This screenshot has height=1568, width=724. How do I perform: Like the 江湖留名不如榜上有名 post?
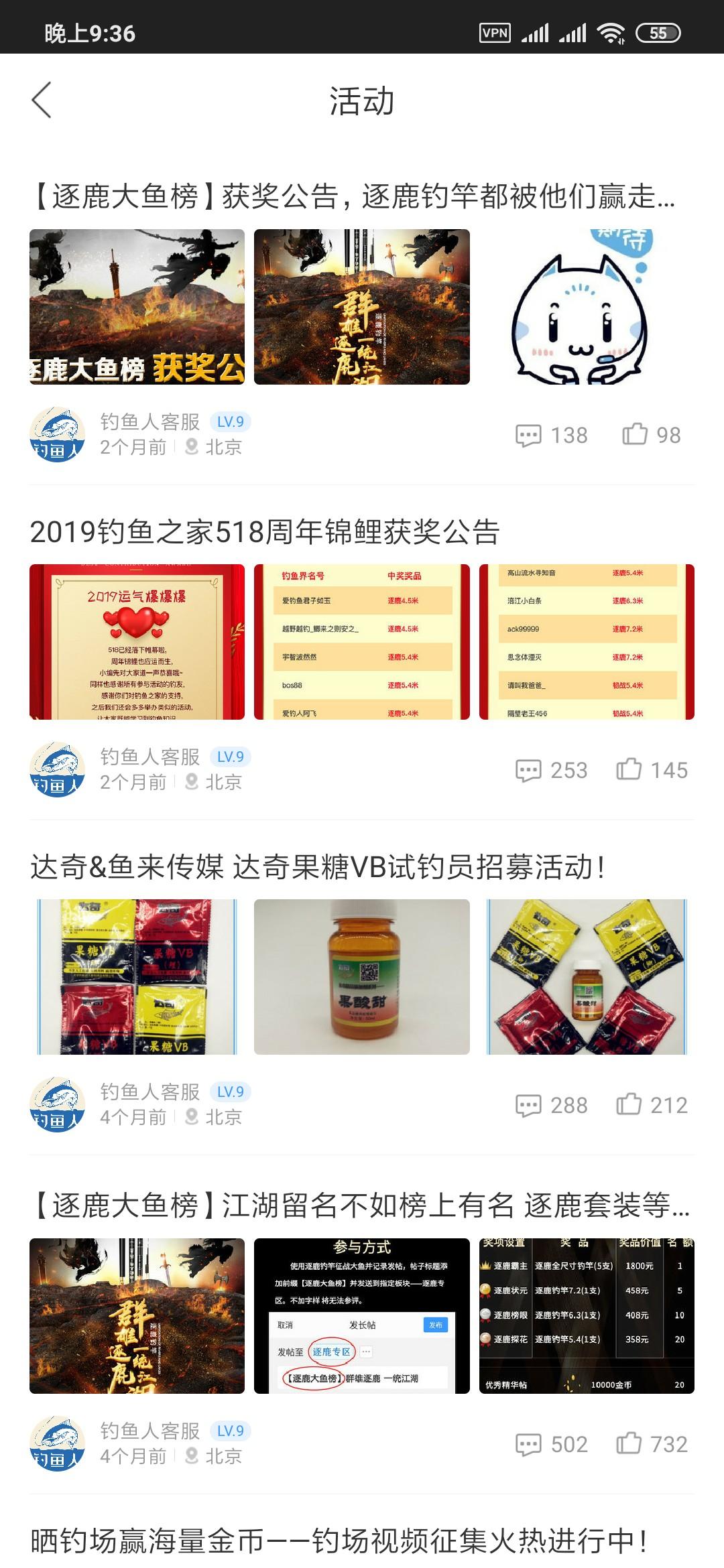click(x=651, y=1445)
